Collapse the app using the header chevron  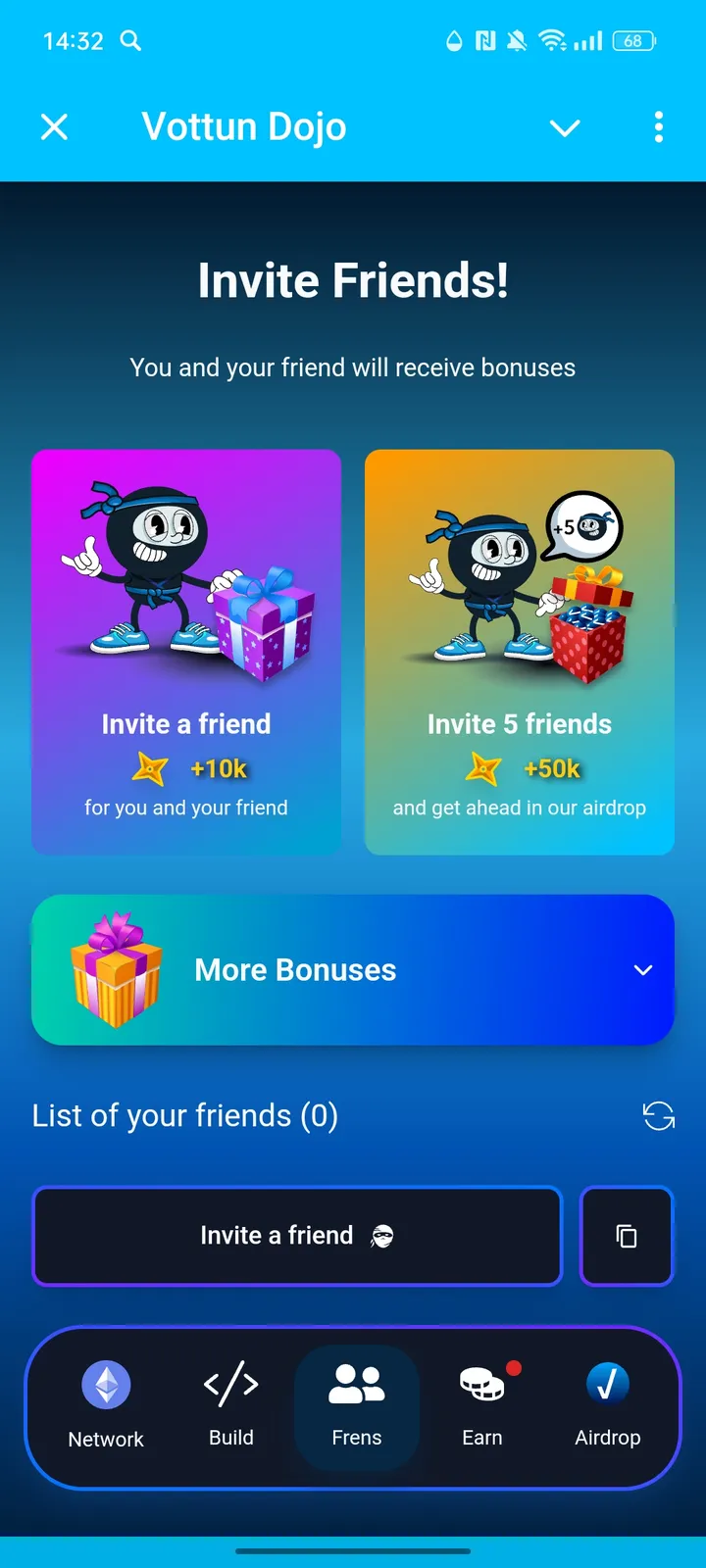tap(565, 127)
